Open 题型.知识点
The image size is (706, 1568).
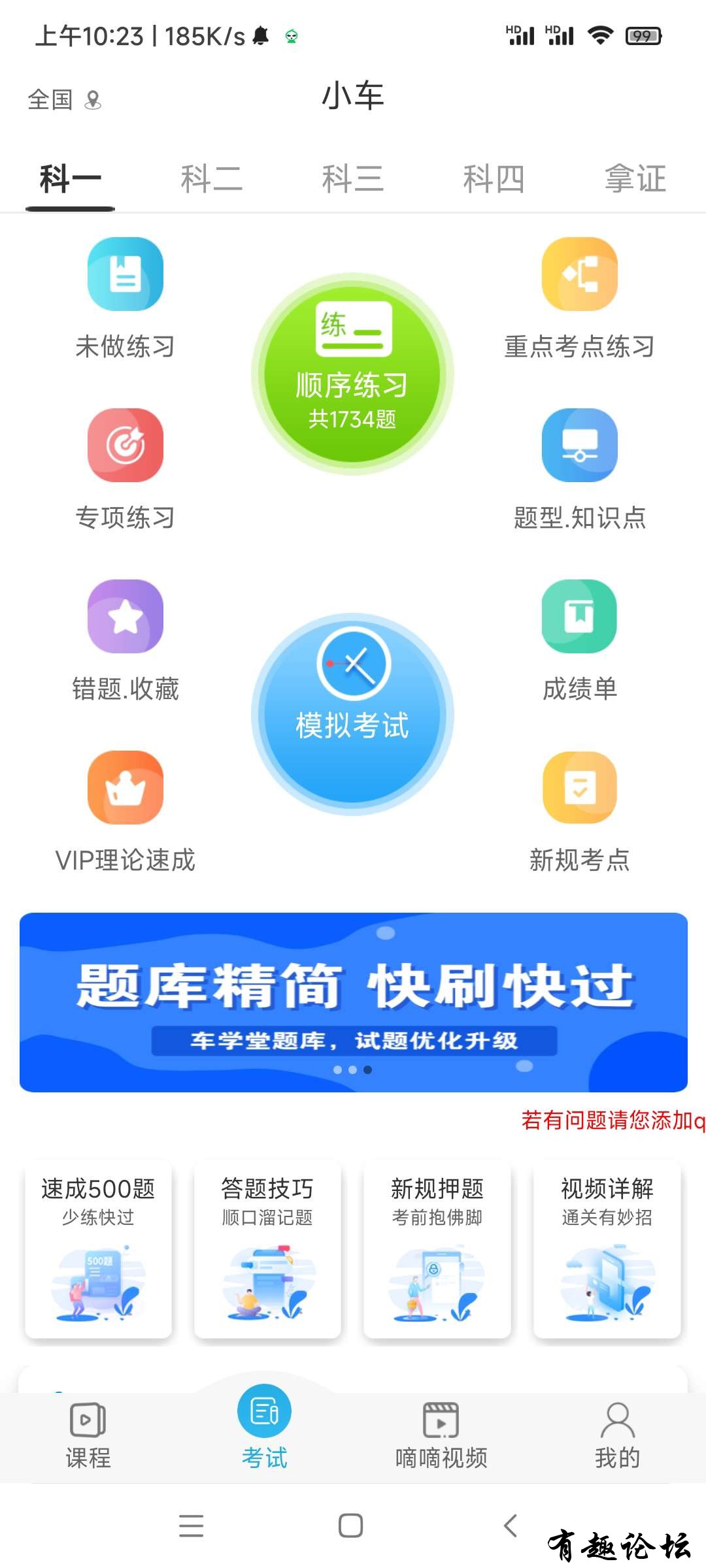(x=579, y=468)
